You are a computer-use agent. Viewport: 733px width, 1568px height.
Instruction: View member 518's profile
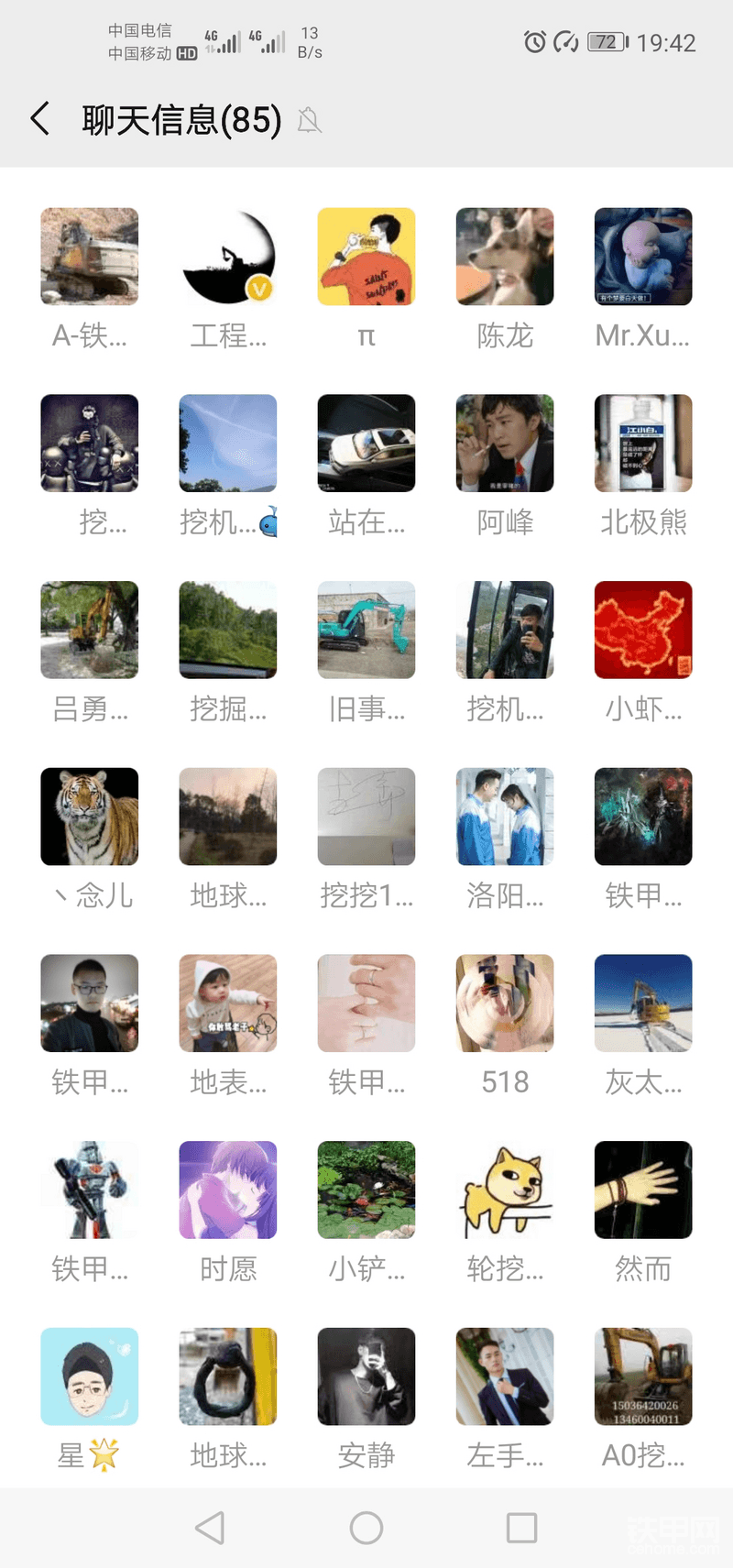tap(505, 1003)
